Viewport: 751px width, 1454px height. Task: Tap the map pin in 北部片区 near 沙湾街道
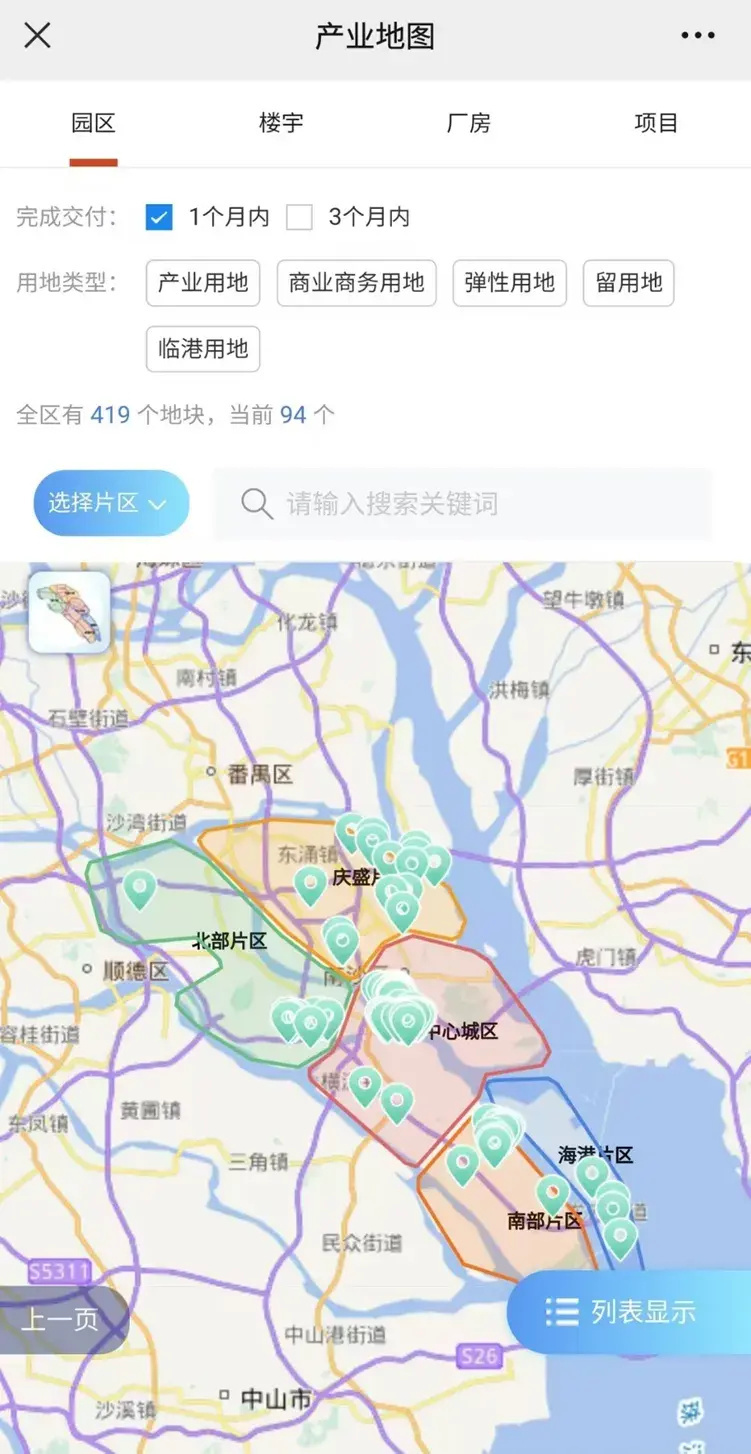pyautogui.click(x=139, y=887)
